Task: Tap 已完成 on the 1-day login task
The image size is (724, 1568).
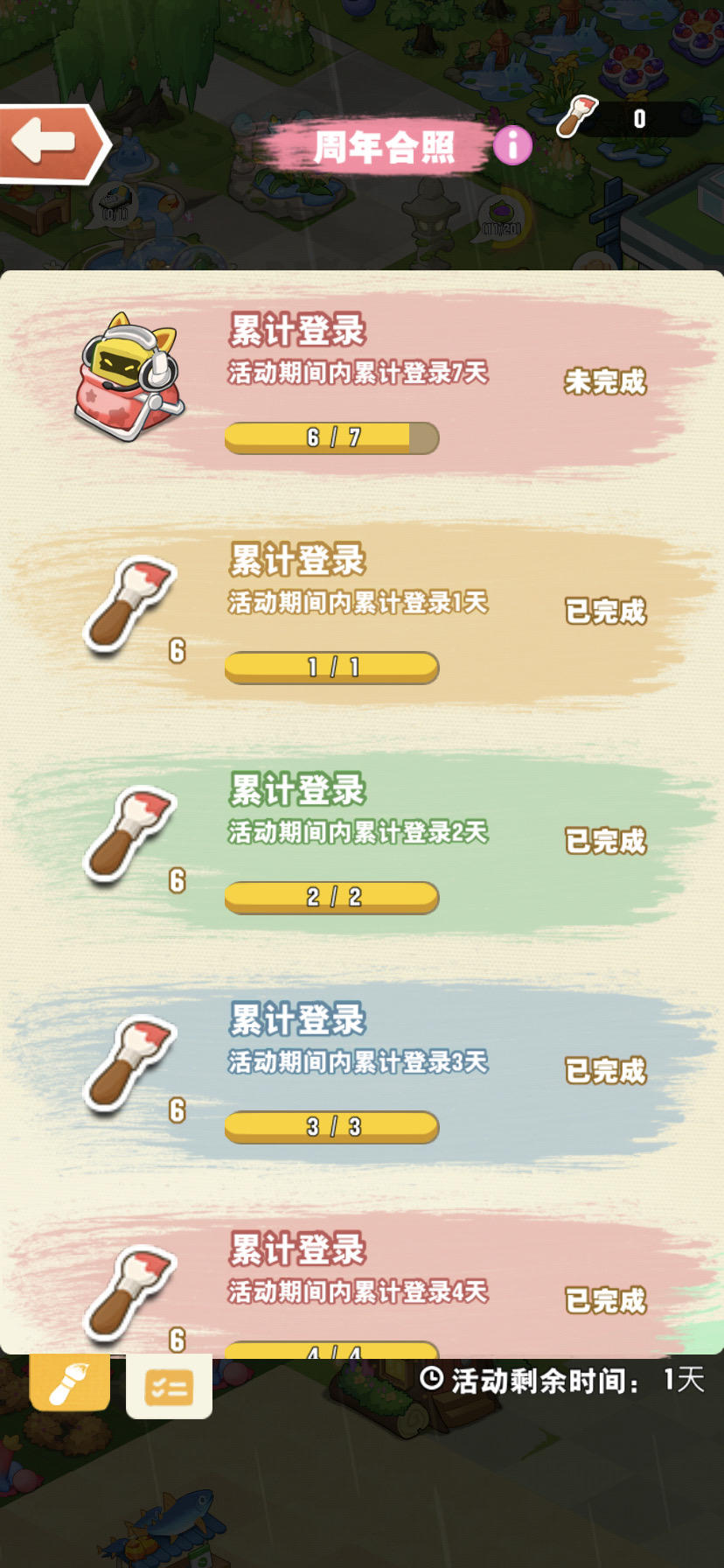Action: pyautogui.click(x=605, y=612)
